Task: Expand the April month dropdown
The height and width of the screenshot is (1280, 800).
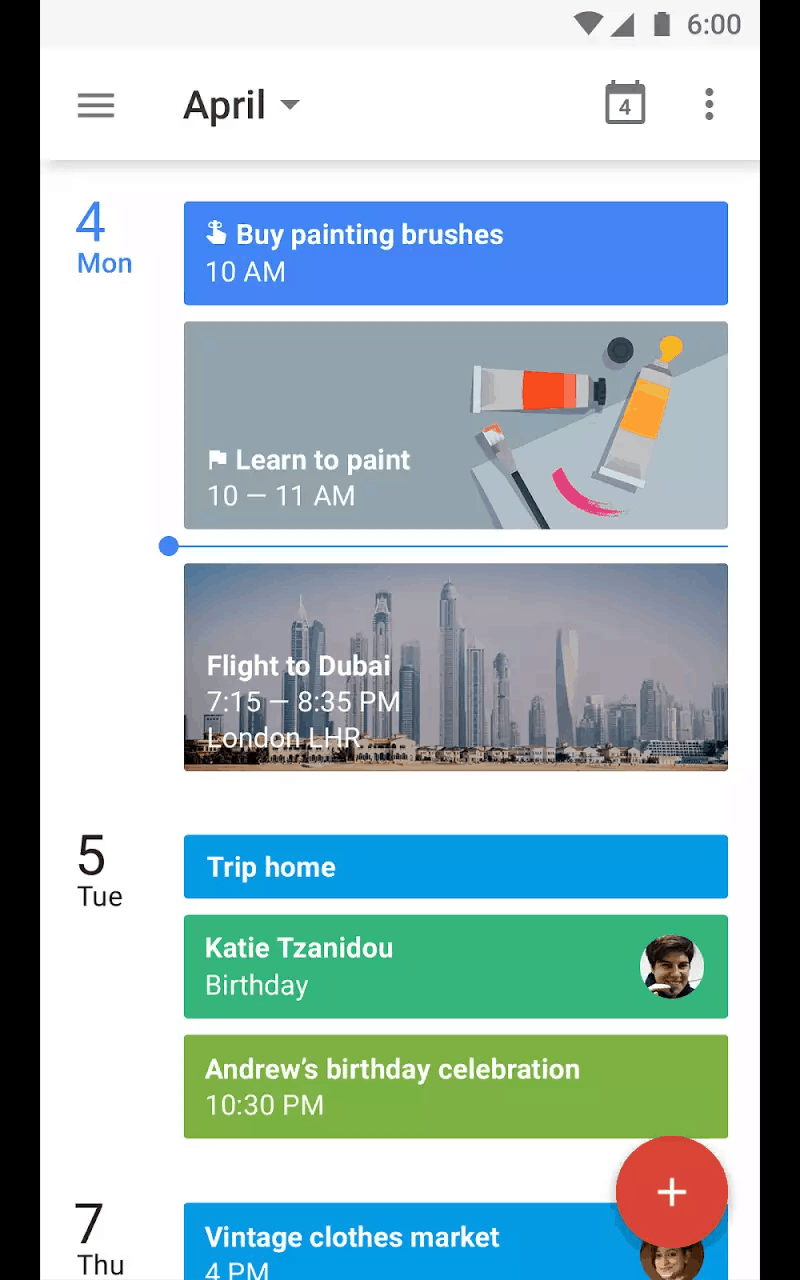Action: point(241,105)
